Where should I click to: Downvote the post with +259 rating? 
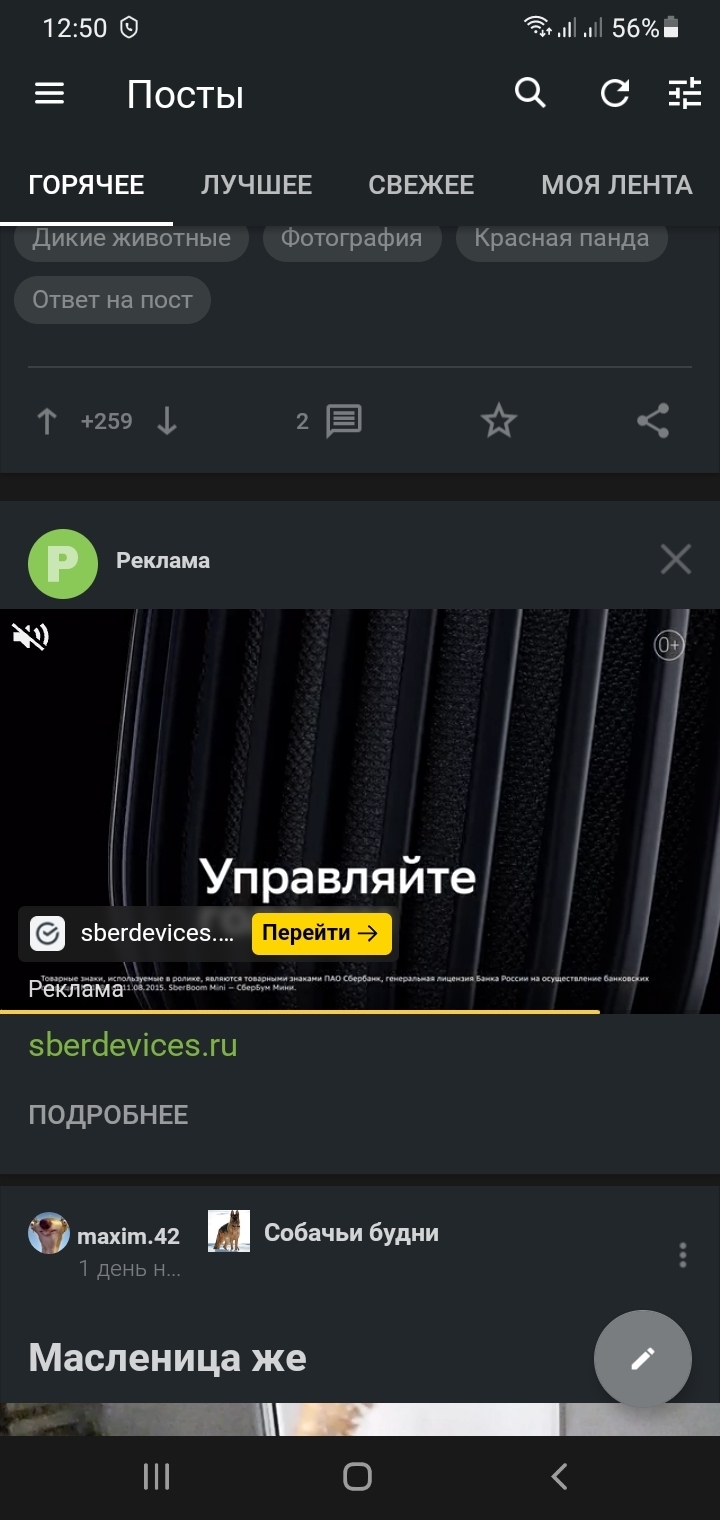pos(167,421)
